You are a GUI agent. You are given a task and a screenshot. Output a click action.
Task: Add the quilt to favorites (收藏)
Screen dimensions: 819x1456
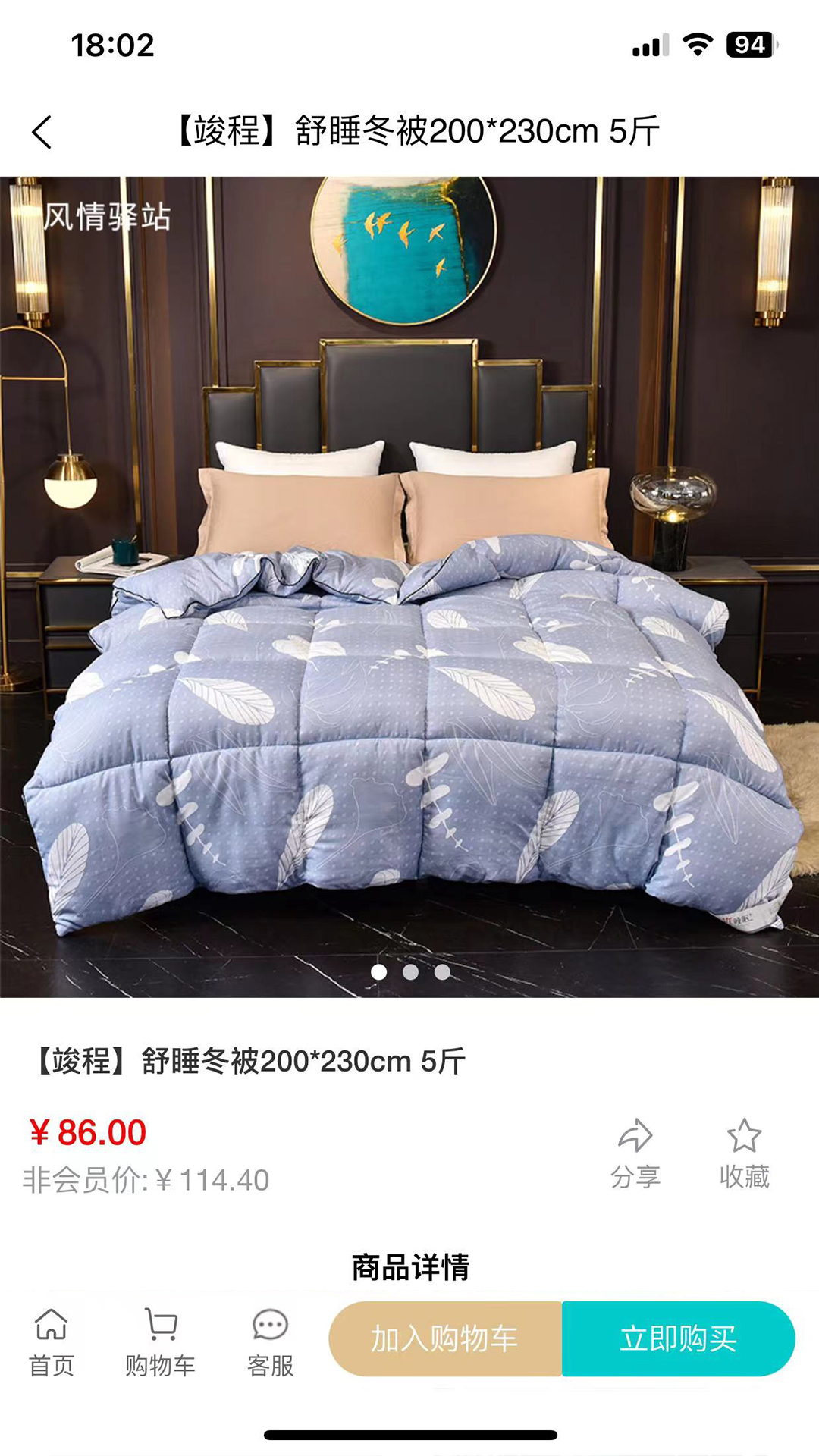click(x=744, y=1153)
